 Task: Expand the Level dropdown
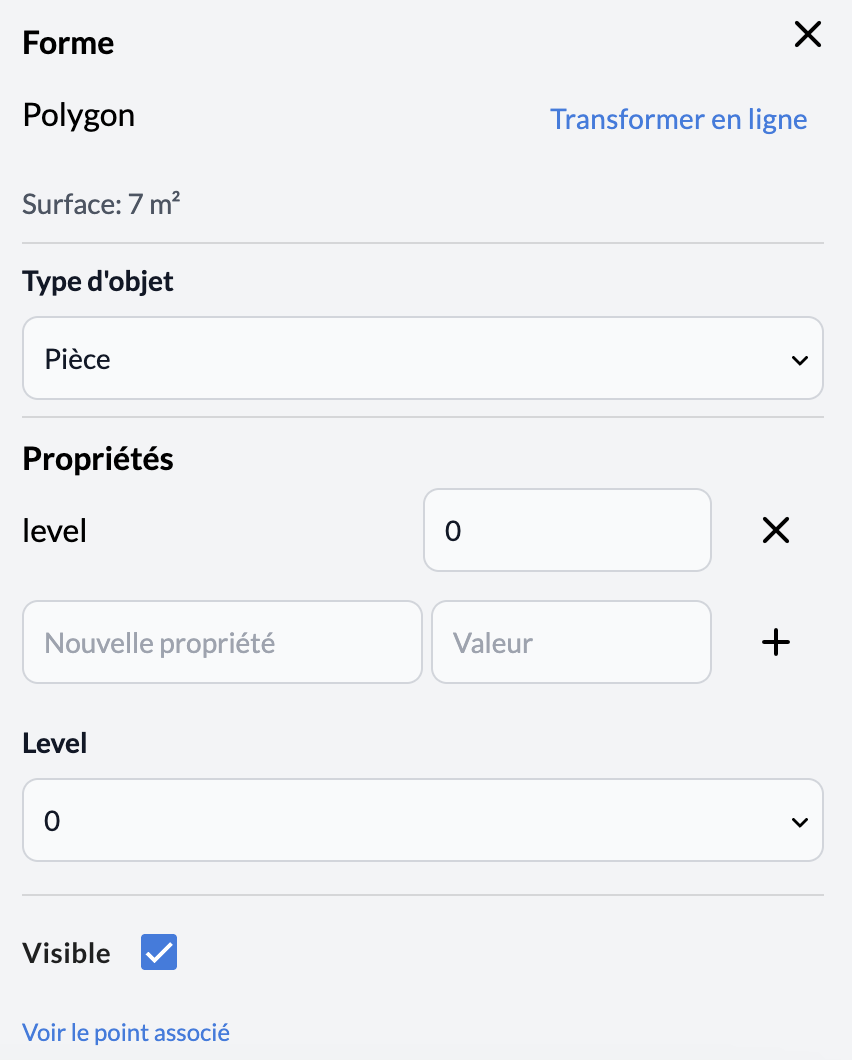422,821
